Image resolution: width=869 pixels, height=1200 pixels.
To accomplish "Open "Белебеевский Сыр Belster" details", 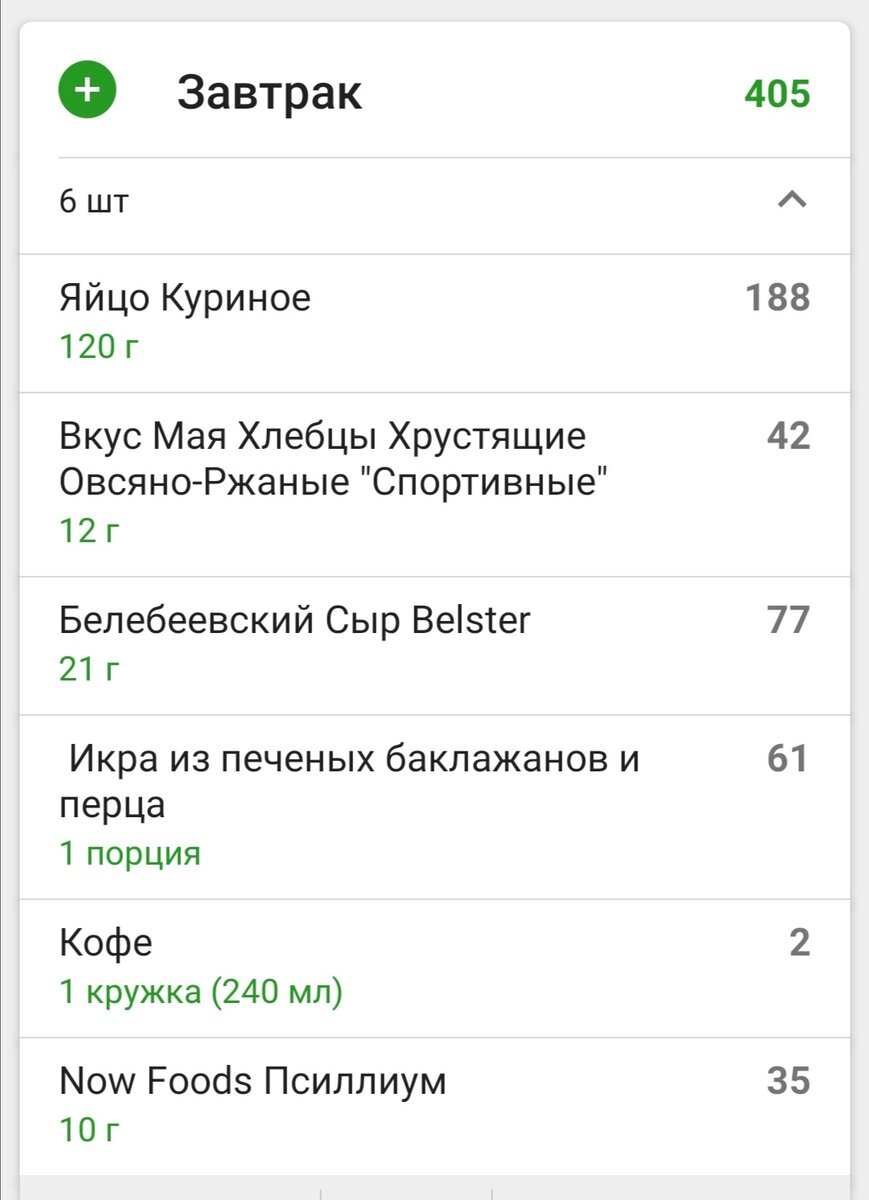I will pyautogui.click(x=296, y=620).
